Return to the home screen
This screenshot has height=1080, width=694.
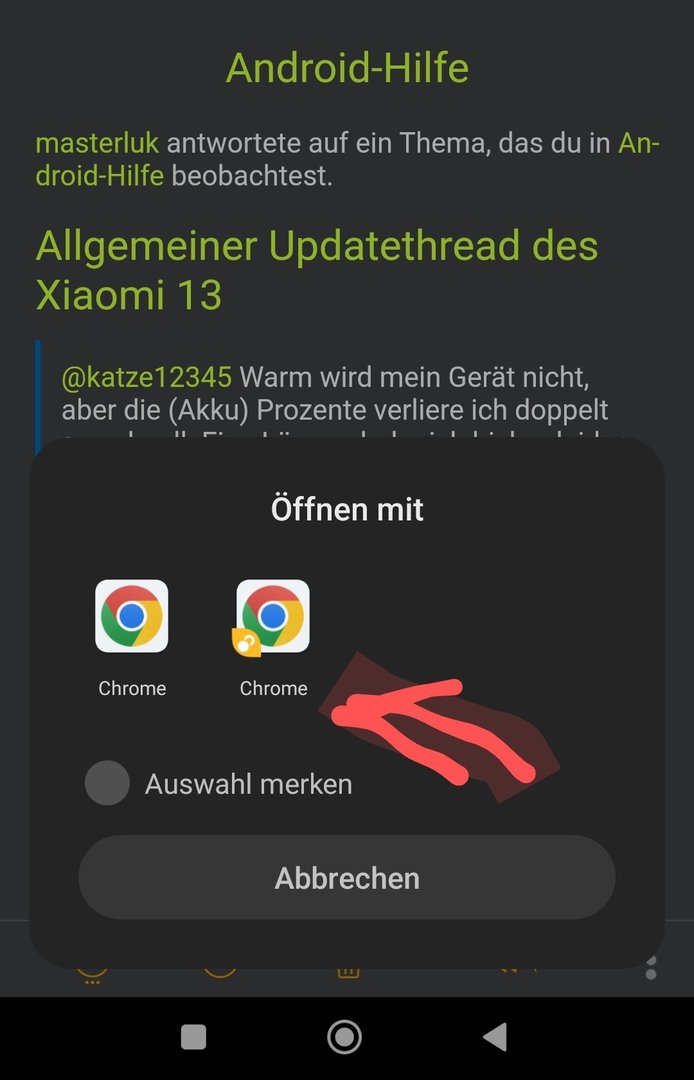pos(345,1037)
